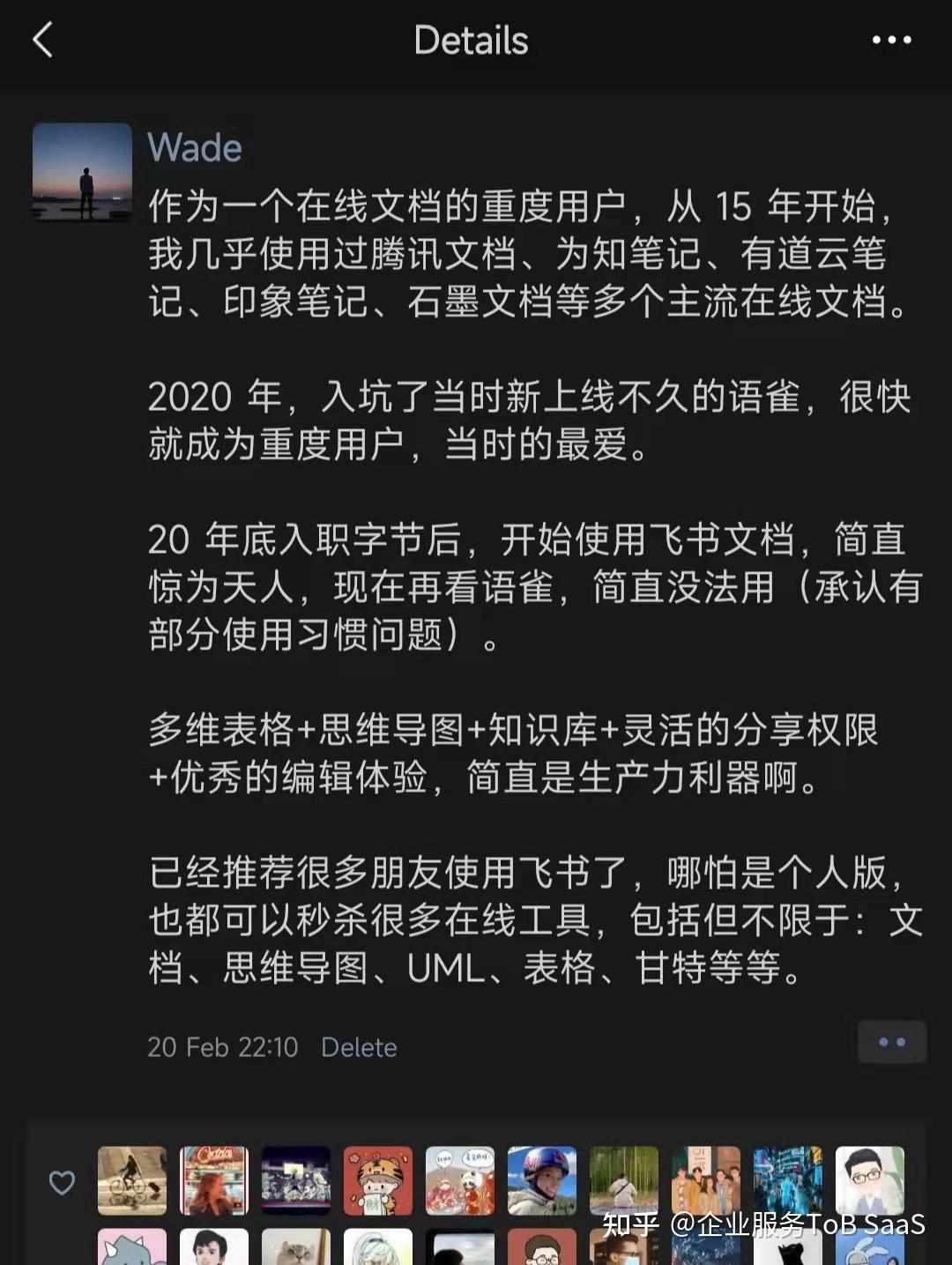
Task: Click Delete to remove Wade's post
Action: [x=358, y=1047]
